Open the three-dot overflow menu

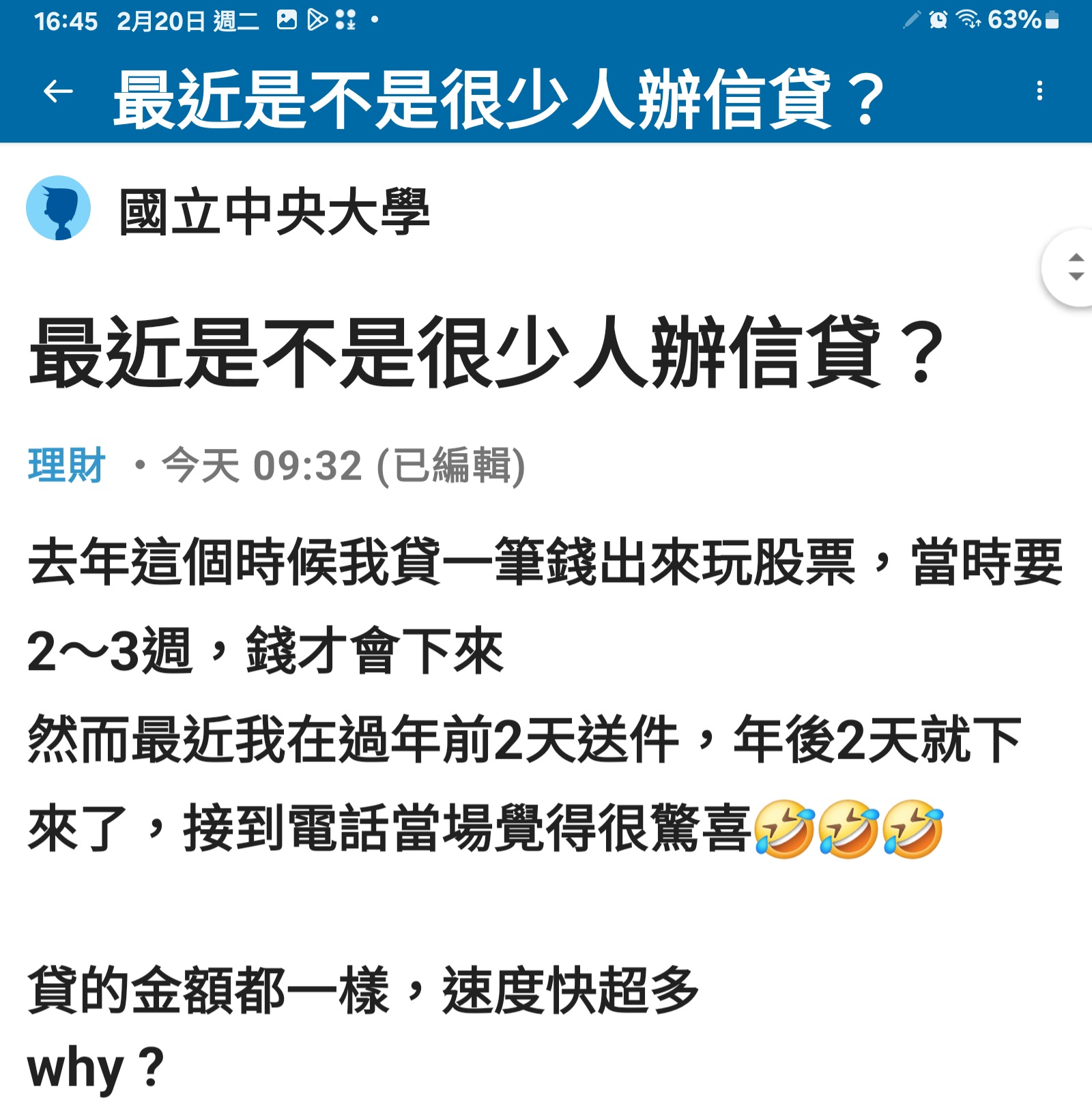click(x=1039, y=91)
